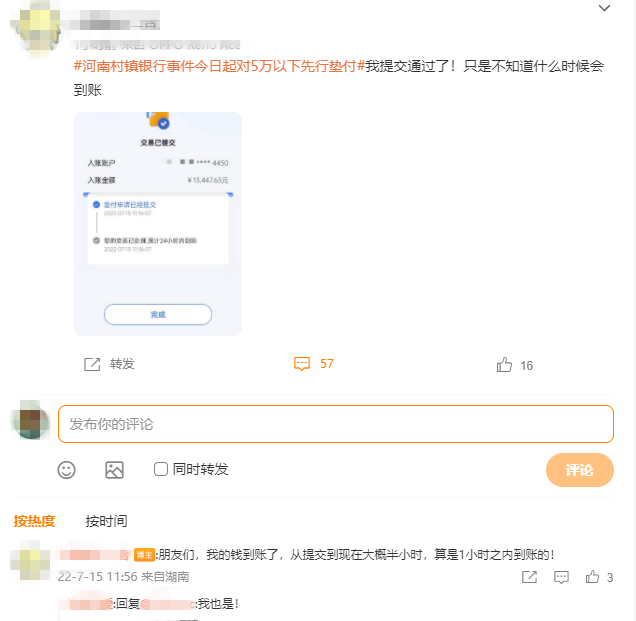Image resolution: width=636 pixels, height=621 pixels.
Task: Reply to the 朋友们，我的钱到账了 comment
Action: coord(561,577)
